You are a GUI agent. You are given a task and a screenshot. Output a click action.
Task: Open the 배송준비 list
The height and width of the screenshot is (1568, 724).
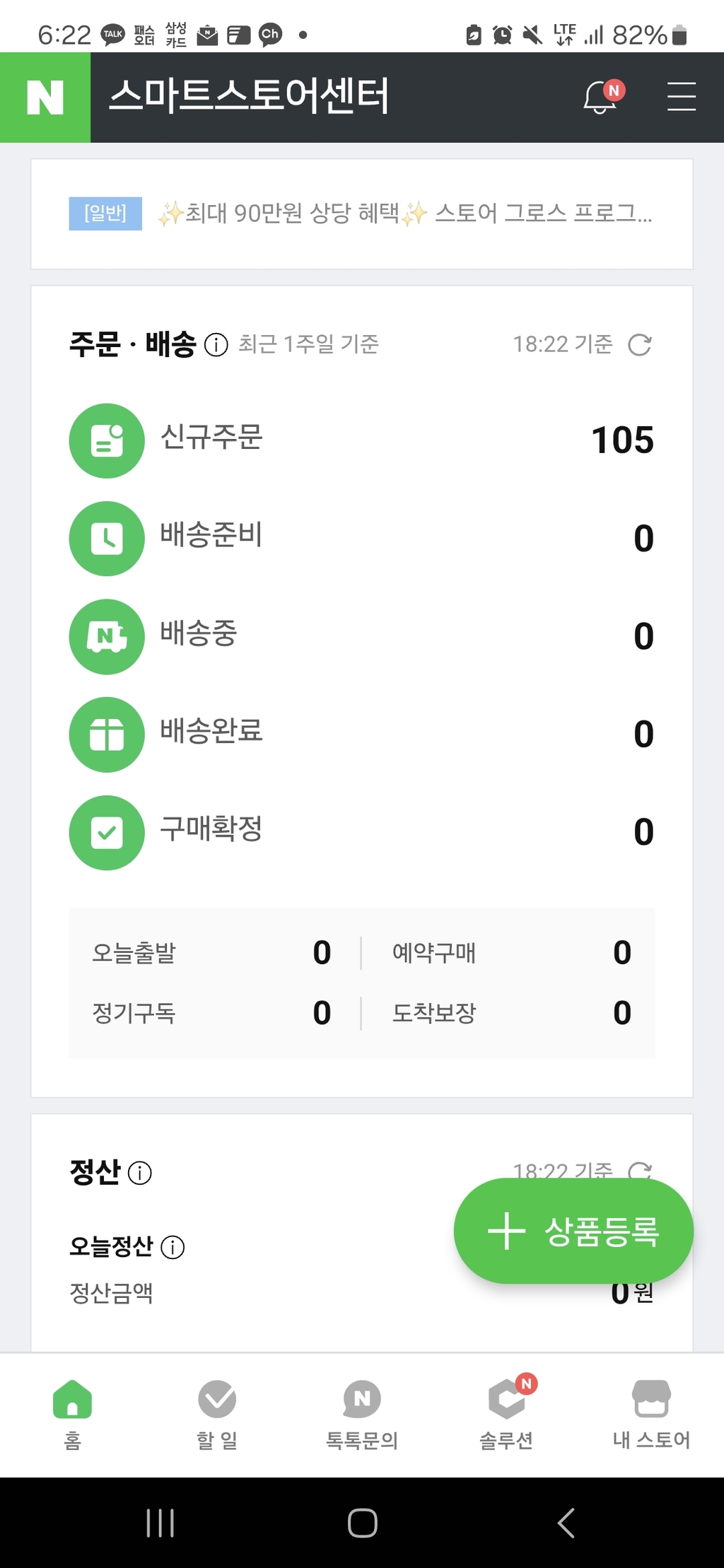(x=361, y=539)
